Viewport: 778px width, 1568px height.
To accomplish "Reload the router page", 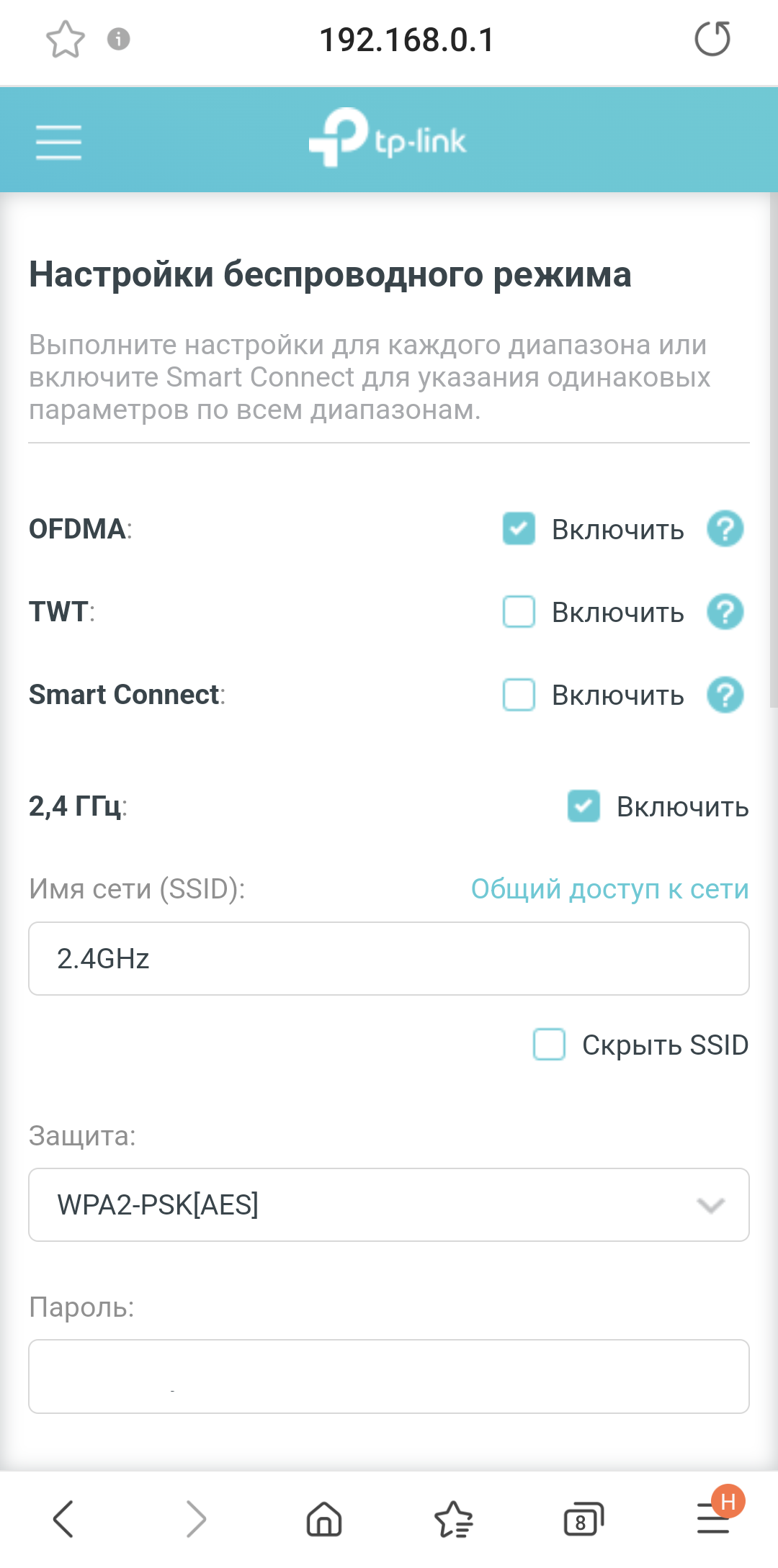I will (x=712, y=39).
